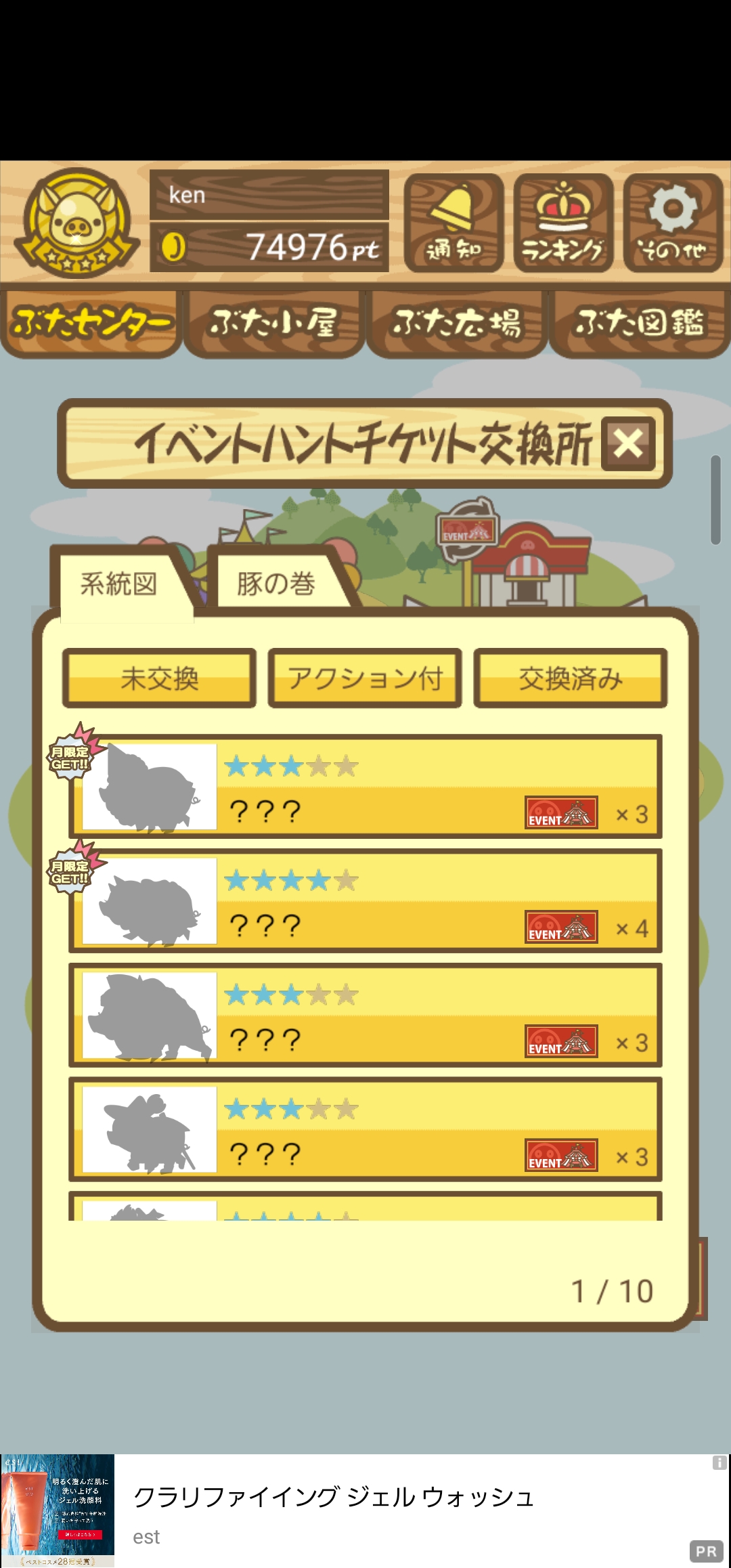Open the その他 settings gear
The image size is (731, 1568).
point(673,223)
